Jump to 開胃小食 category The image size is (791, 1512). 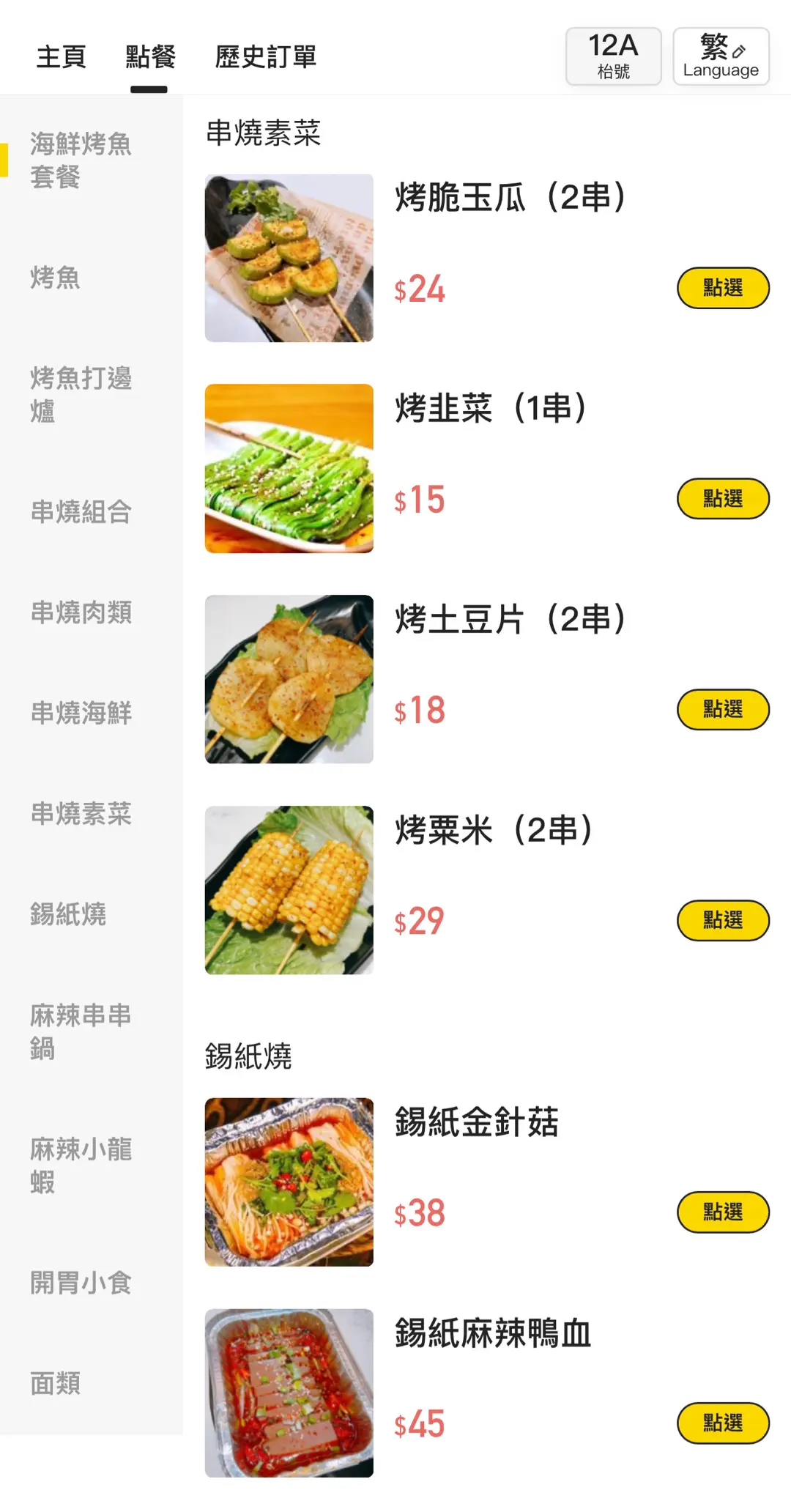81,1283
